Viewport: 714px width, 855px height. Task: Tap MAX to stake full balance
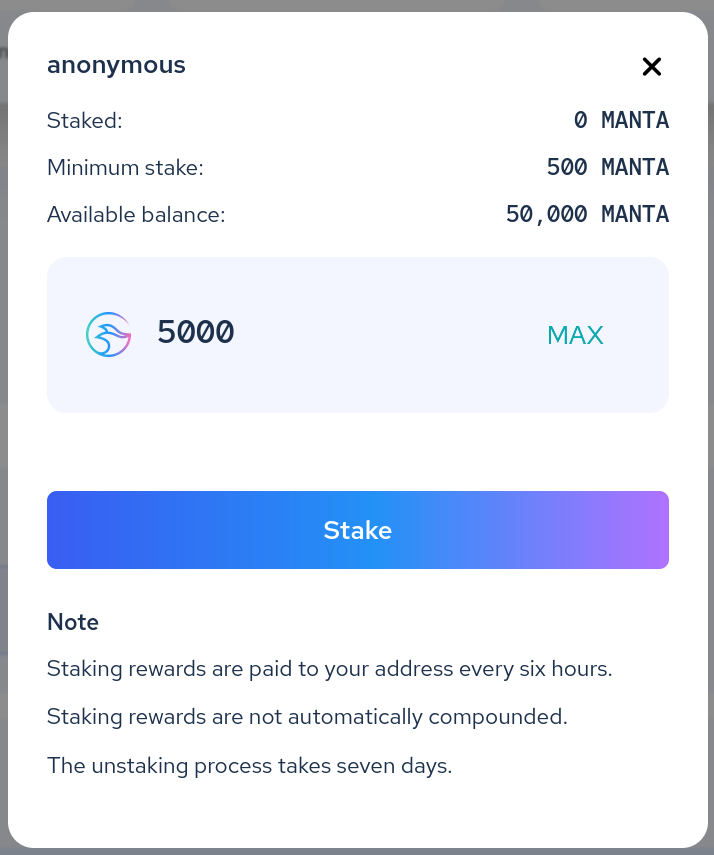tap(575, 335)
